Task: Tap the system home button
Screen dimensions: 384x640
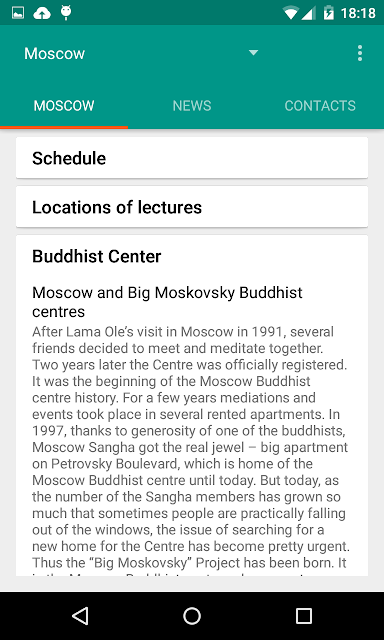Action: coord(192,616)
